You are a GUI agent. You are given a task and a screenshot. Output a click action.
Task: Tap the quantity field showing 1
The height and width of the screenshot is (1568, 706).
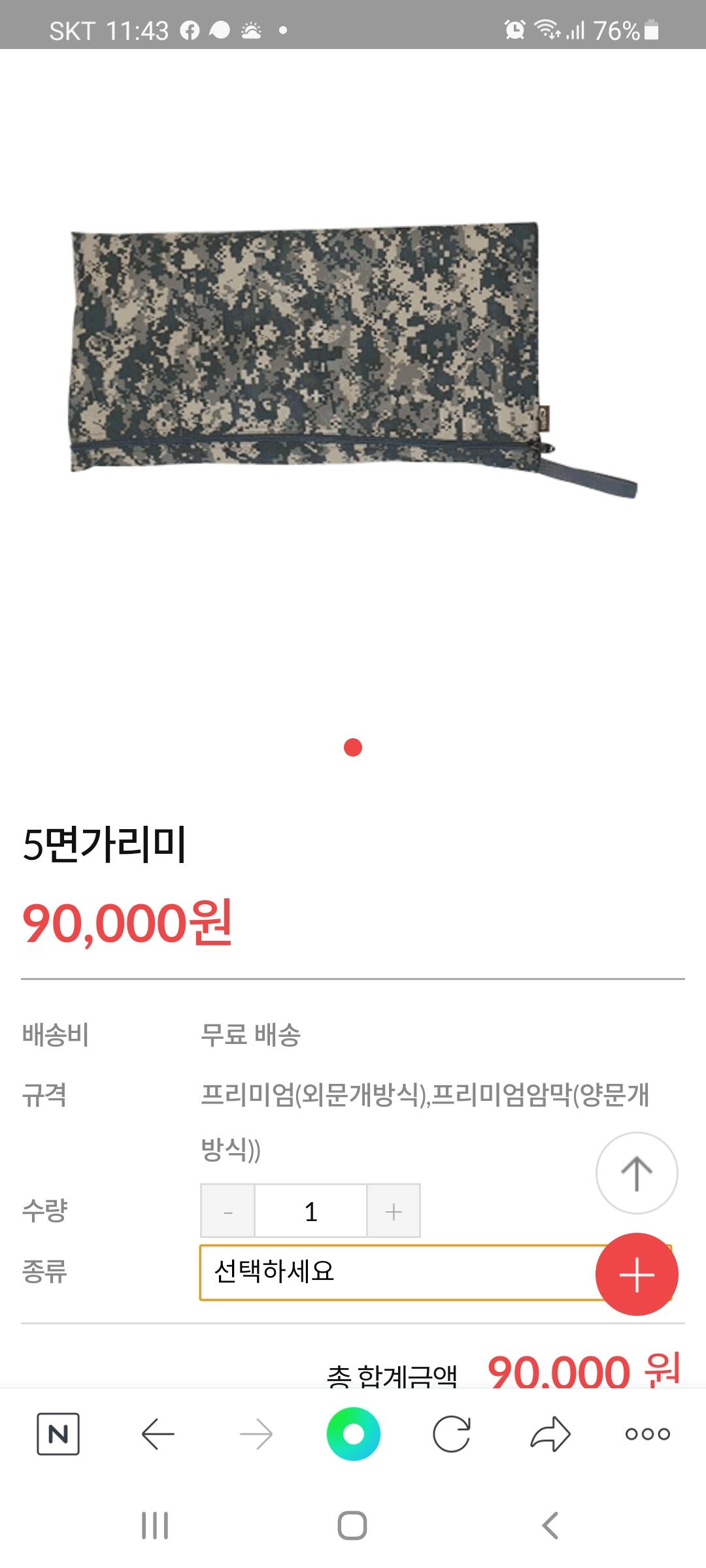pos(311,1211)
